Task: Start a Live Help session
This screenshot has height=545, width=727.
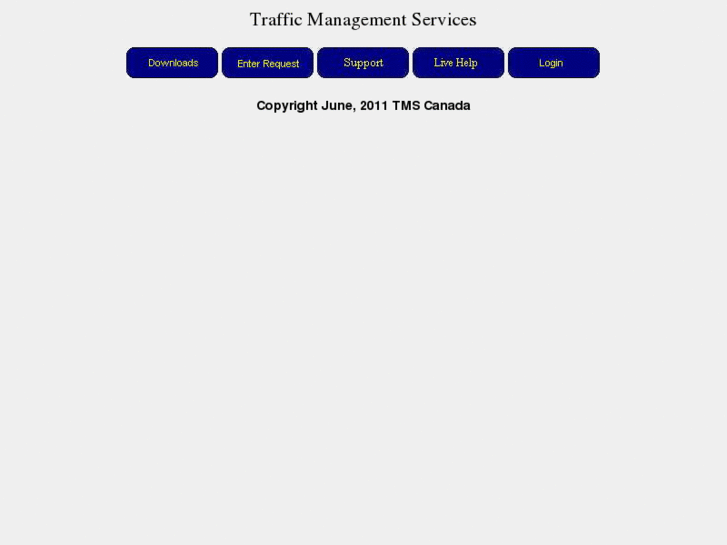Action: pos(458,63)
